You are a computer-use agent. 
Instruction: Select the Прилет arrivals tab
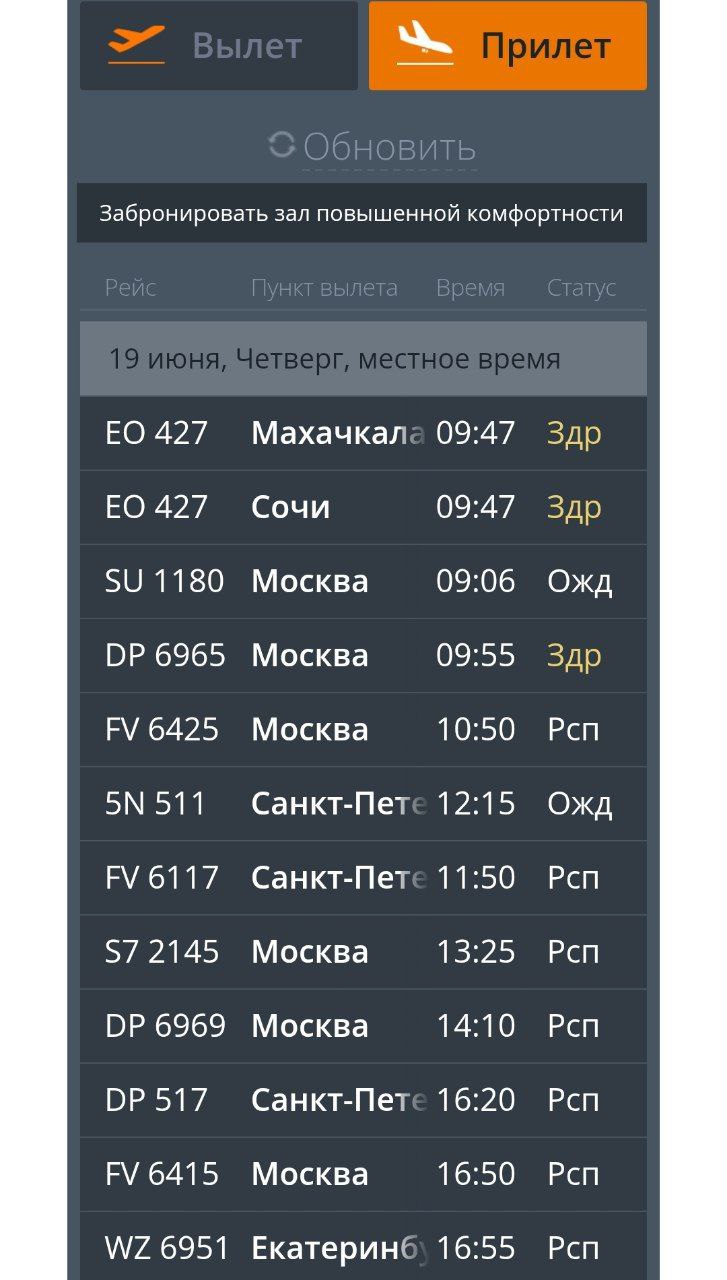tap(508, 46)
